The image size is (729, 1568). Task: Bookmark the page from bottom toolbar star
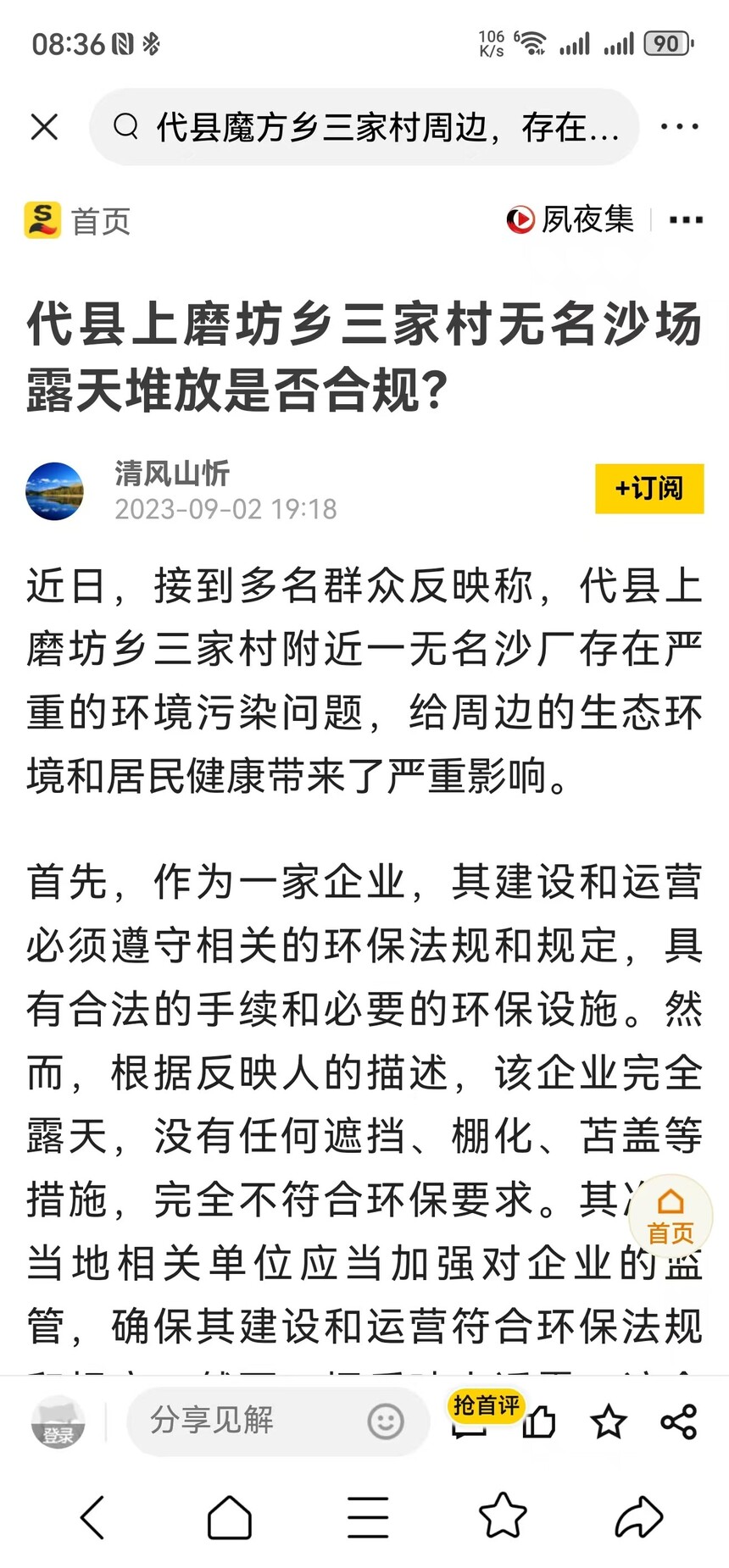tap(503, 1516)
